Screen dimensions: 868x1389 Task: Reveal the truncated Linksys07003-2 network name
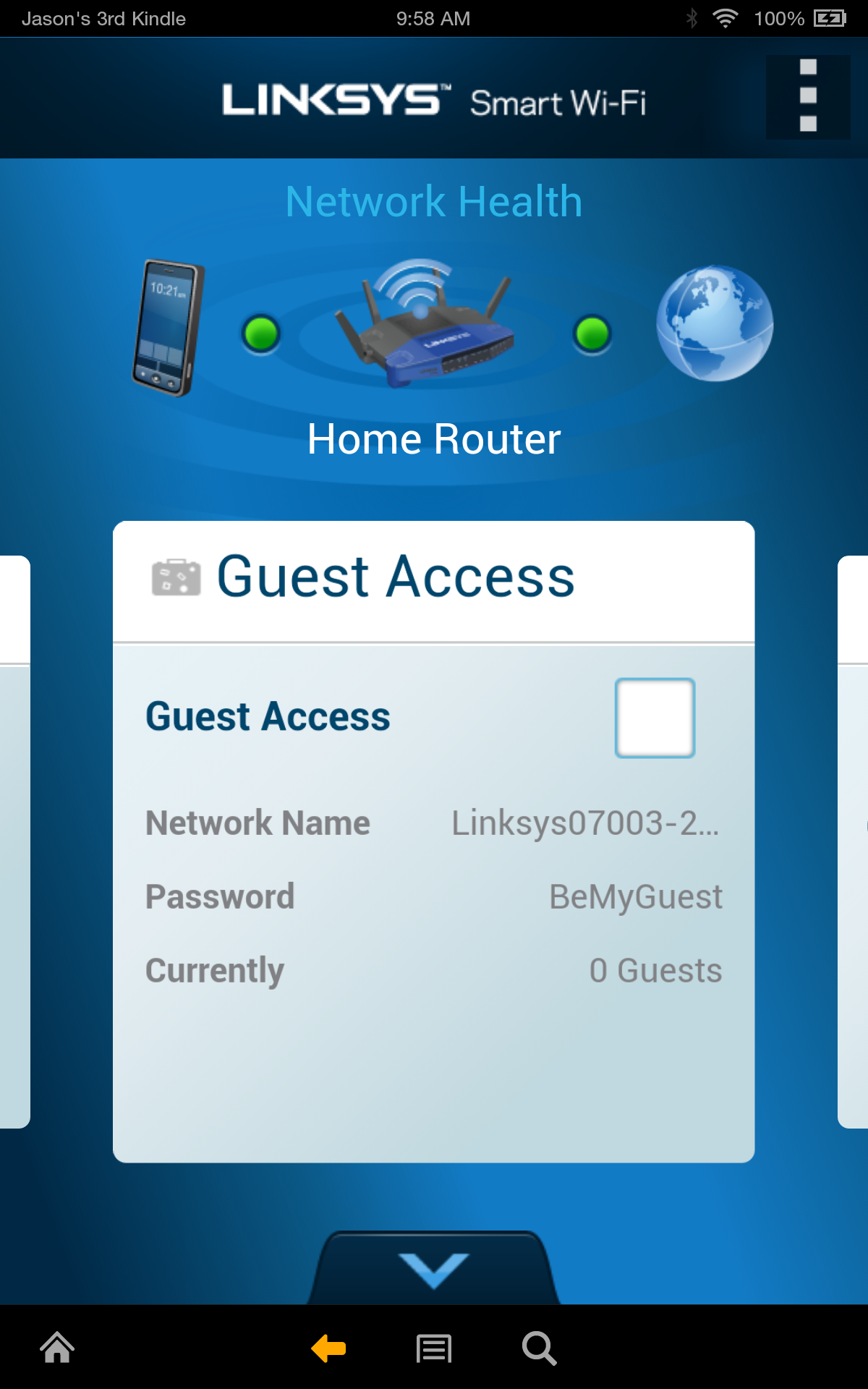tap(586, 823)
